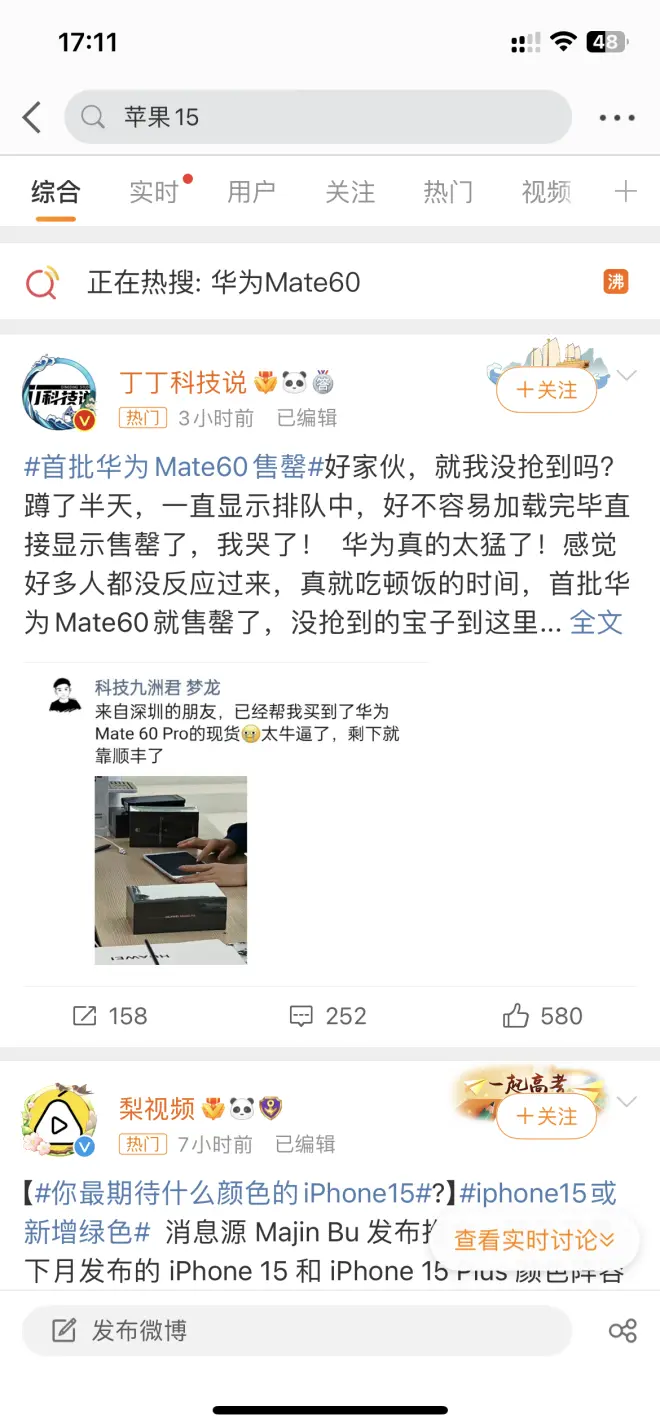Switch to the 热门 tab
660x1428 pixels.
447,192
